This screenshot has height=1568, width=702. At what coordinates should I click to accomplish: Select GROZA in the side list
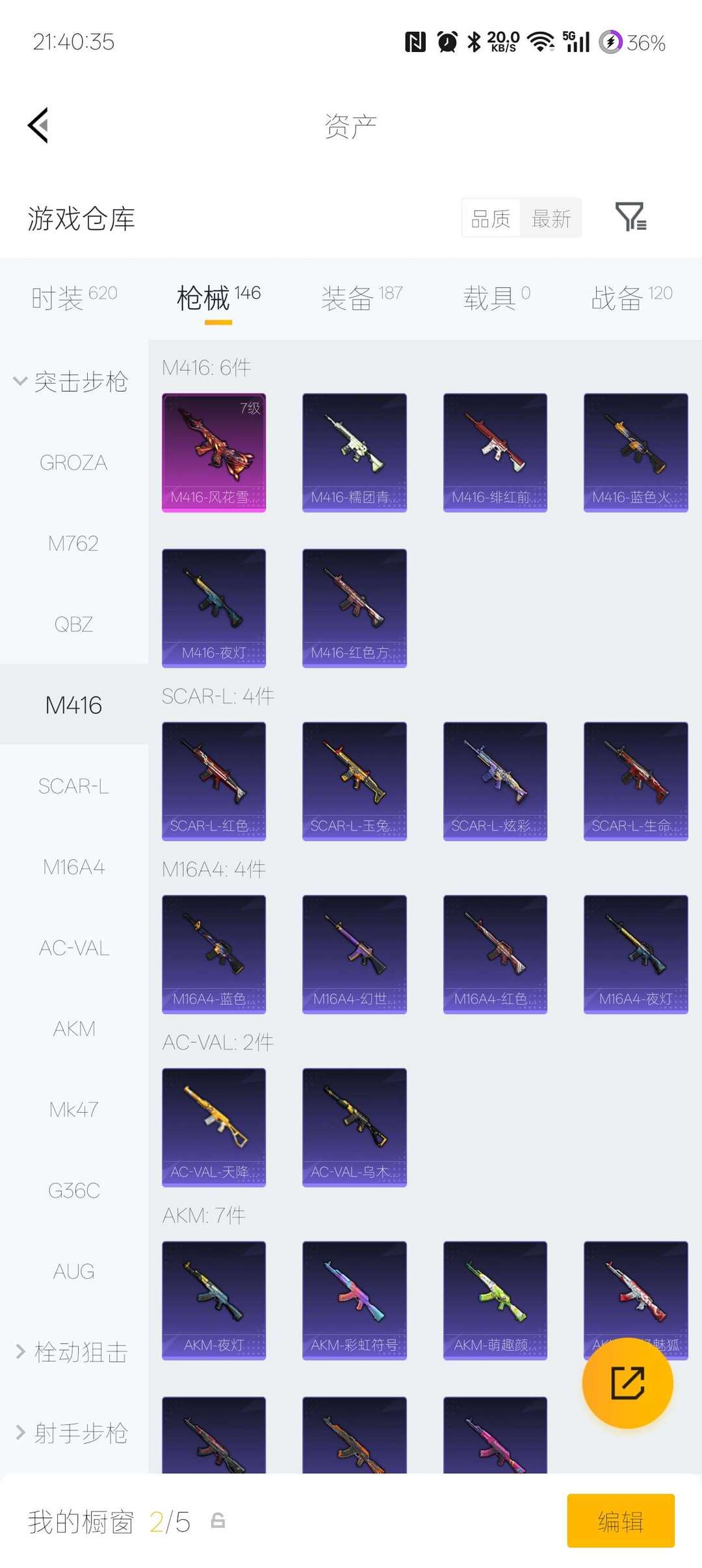pos(73,462)
